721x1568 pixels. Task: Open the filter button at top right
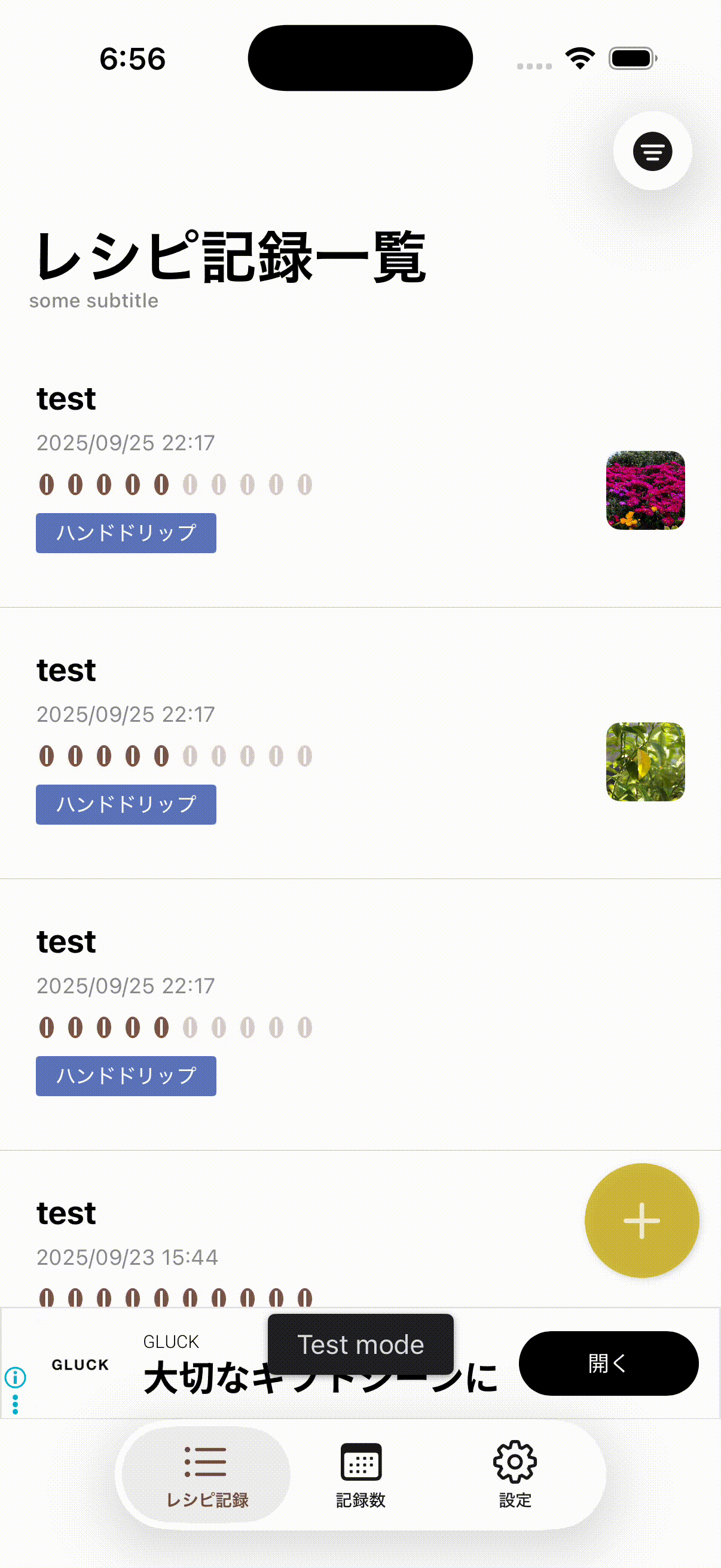tap(652, 151)
